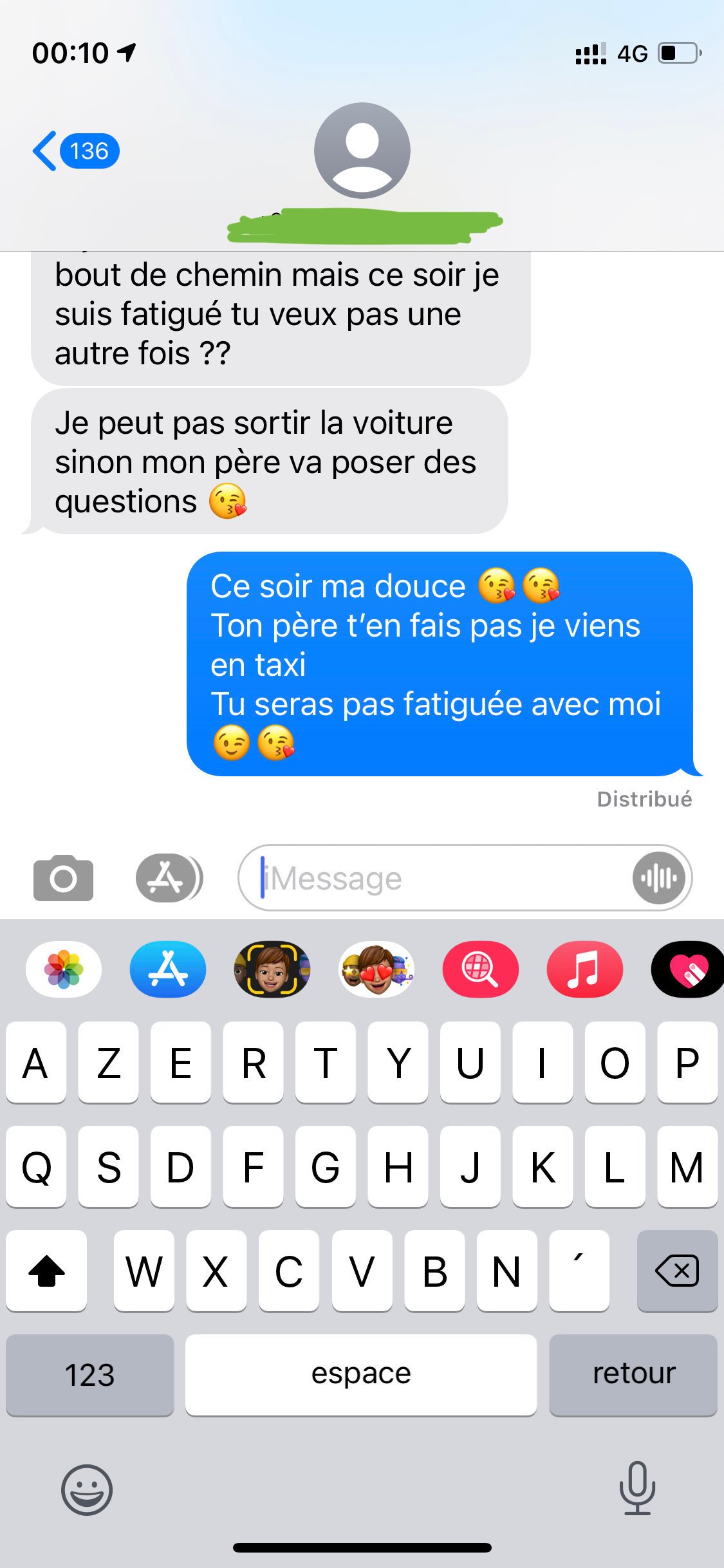Switch to the emoji keyboard
The height and width of the screenshot is (1568, 724).
click(x=87, y=1489)
